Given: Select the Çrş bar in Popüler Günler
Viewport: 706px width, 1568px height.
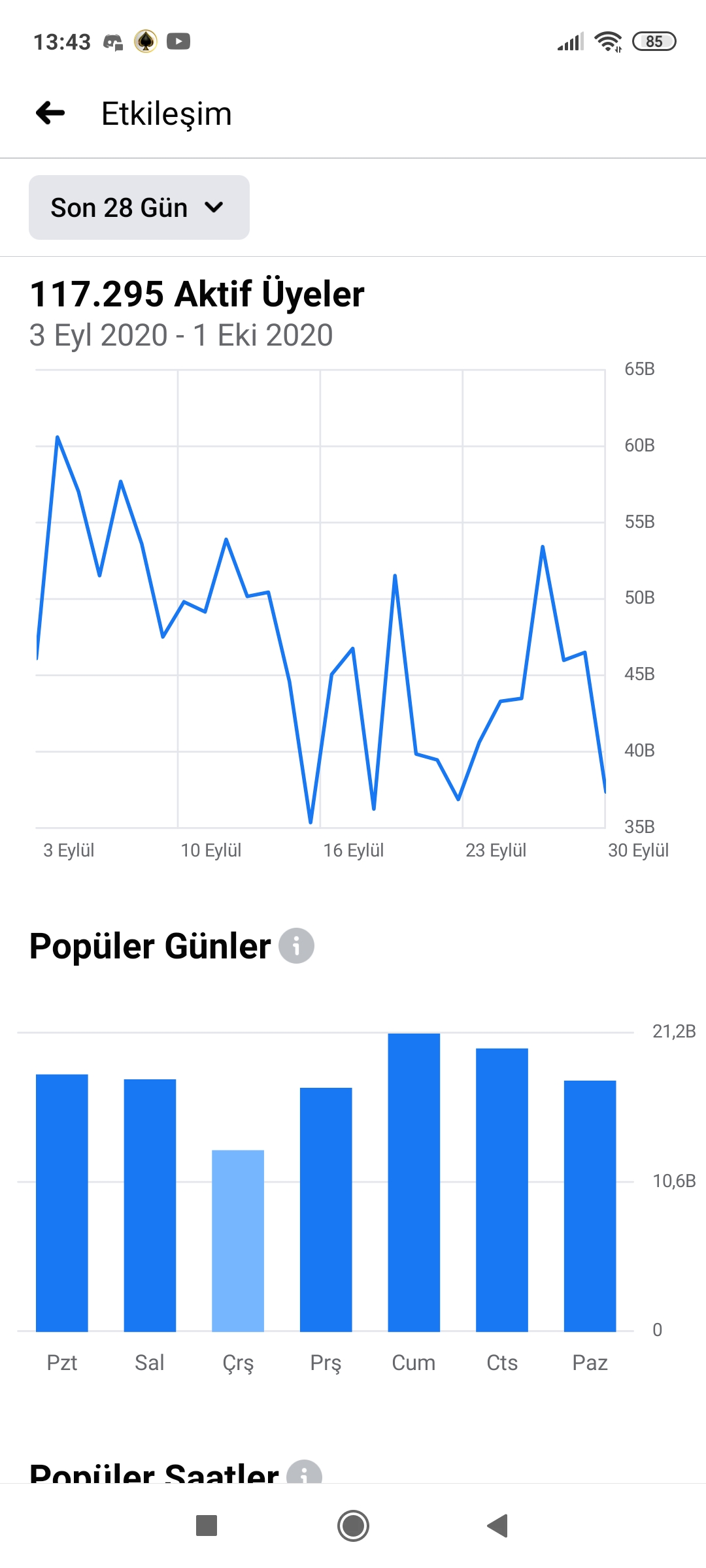Looking at the screenshot, I should [238, 1241].
